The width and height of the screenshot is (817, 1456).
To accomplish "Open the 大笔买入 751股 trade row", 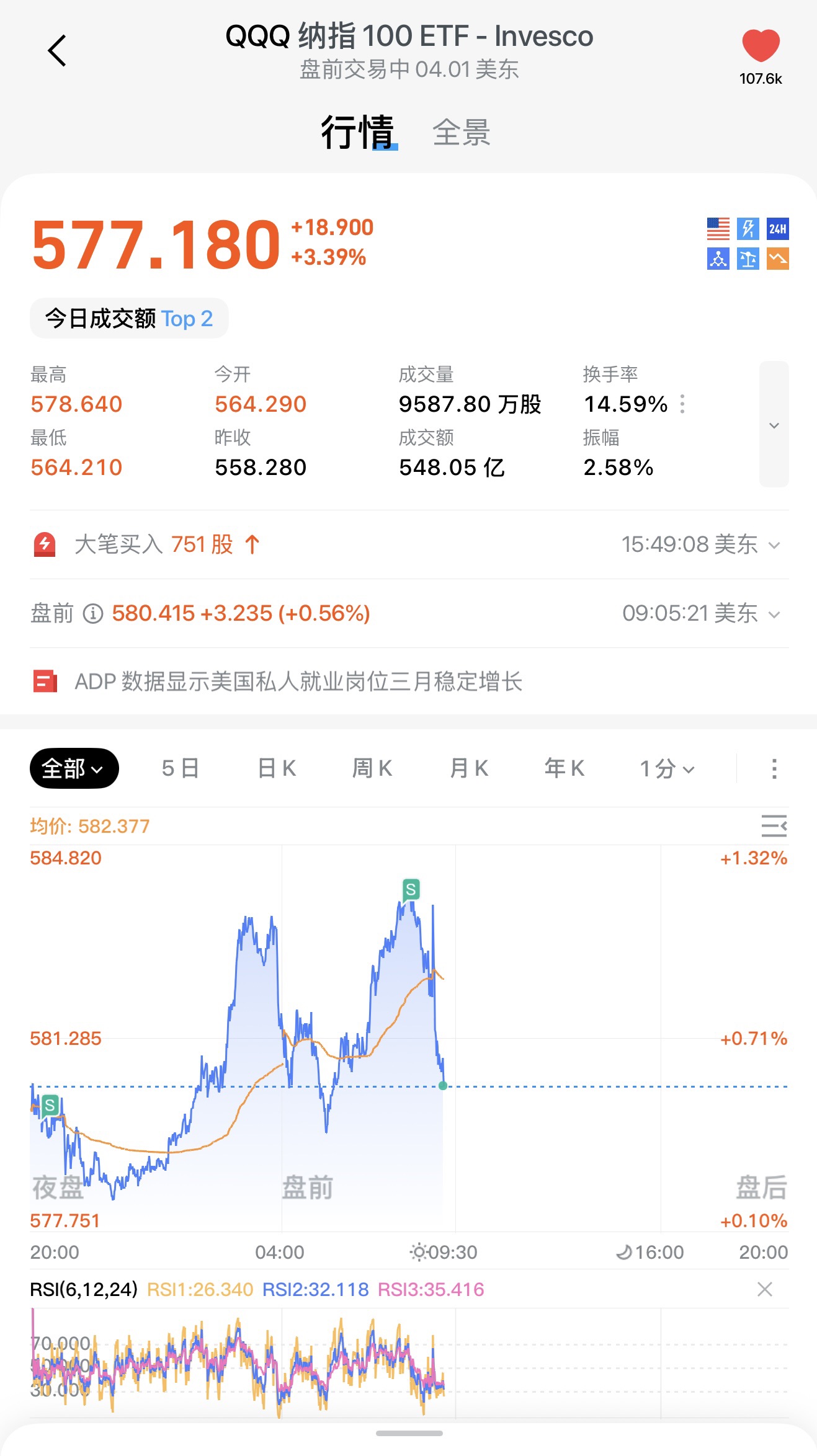I will (409, 544).
